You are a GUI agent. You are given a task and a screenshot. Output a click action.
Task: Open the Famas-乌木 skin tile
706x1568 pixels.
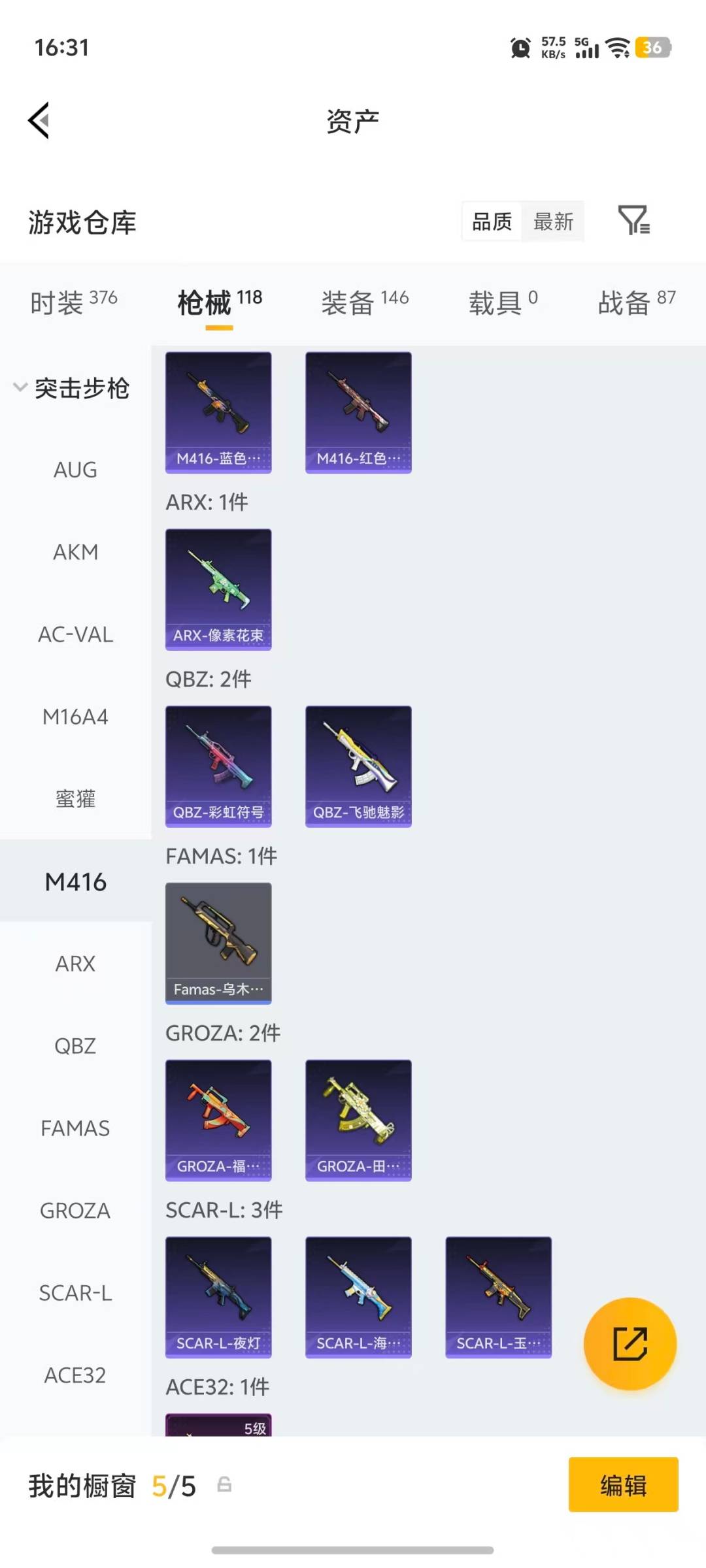(x=218, y=943)
